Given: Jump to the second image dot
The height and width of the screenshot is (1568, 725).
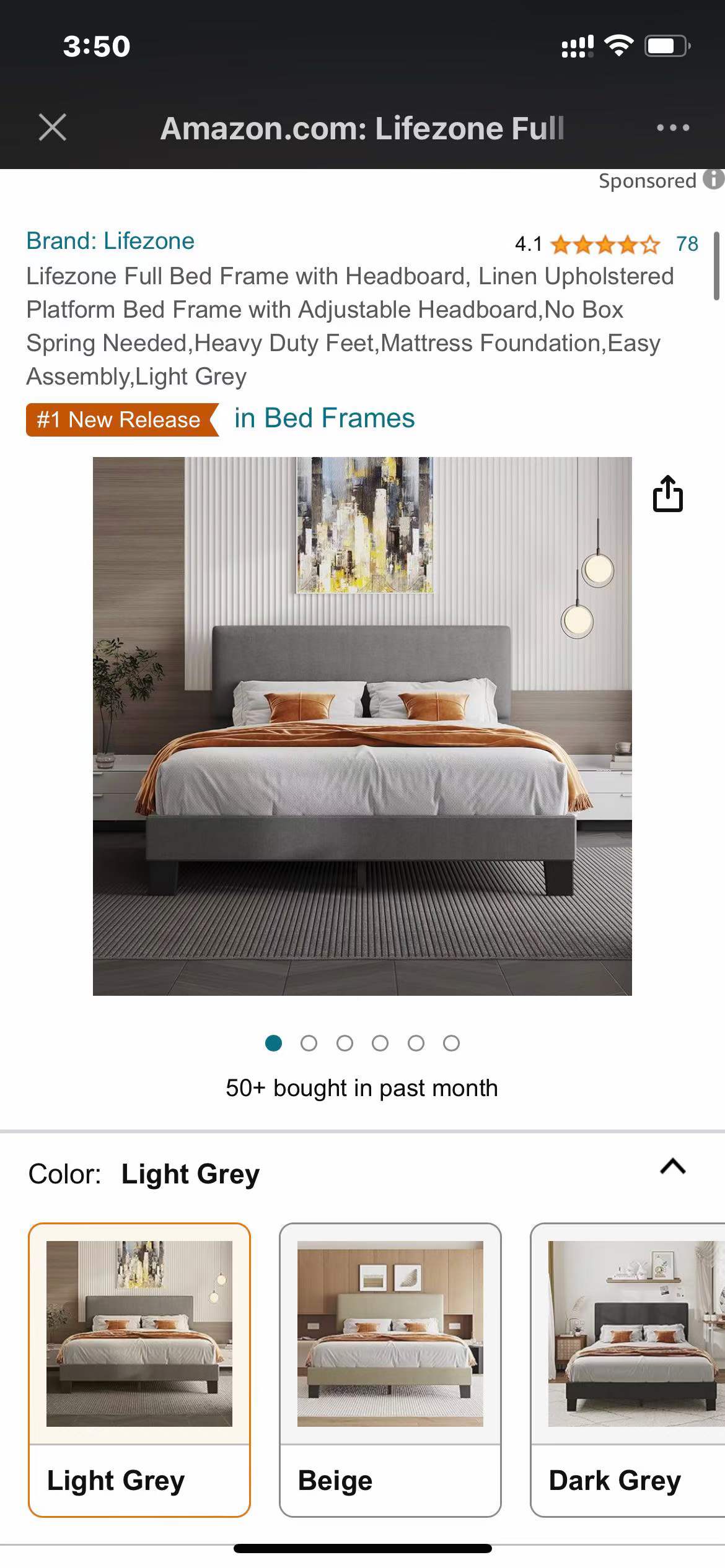Looking at the screenshot, I should click(x=309, y=1043).
